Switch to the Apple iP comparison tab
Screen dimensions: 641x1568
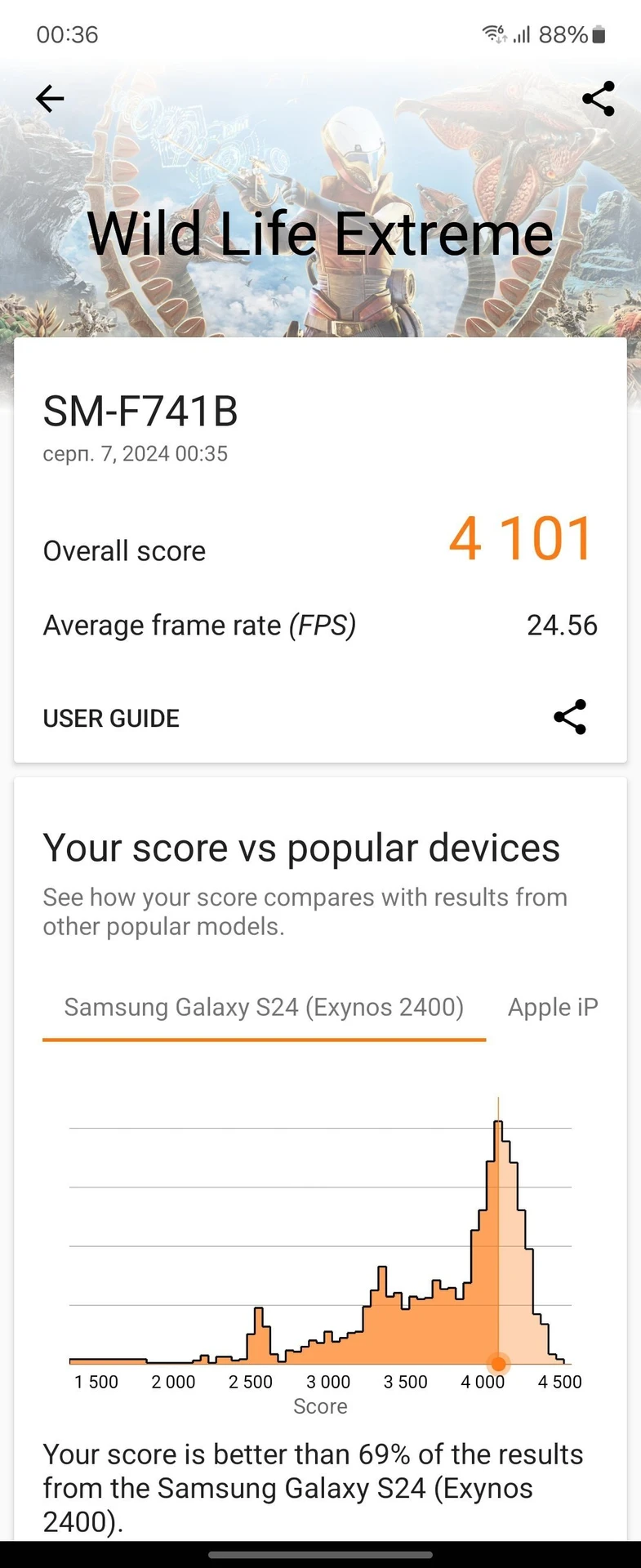tap(553, 1008)
